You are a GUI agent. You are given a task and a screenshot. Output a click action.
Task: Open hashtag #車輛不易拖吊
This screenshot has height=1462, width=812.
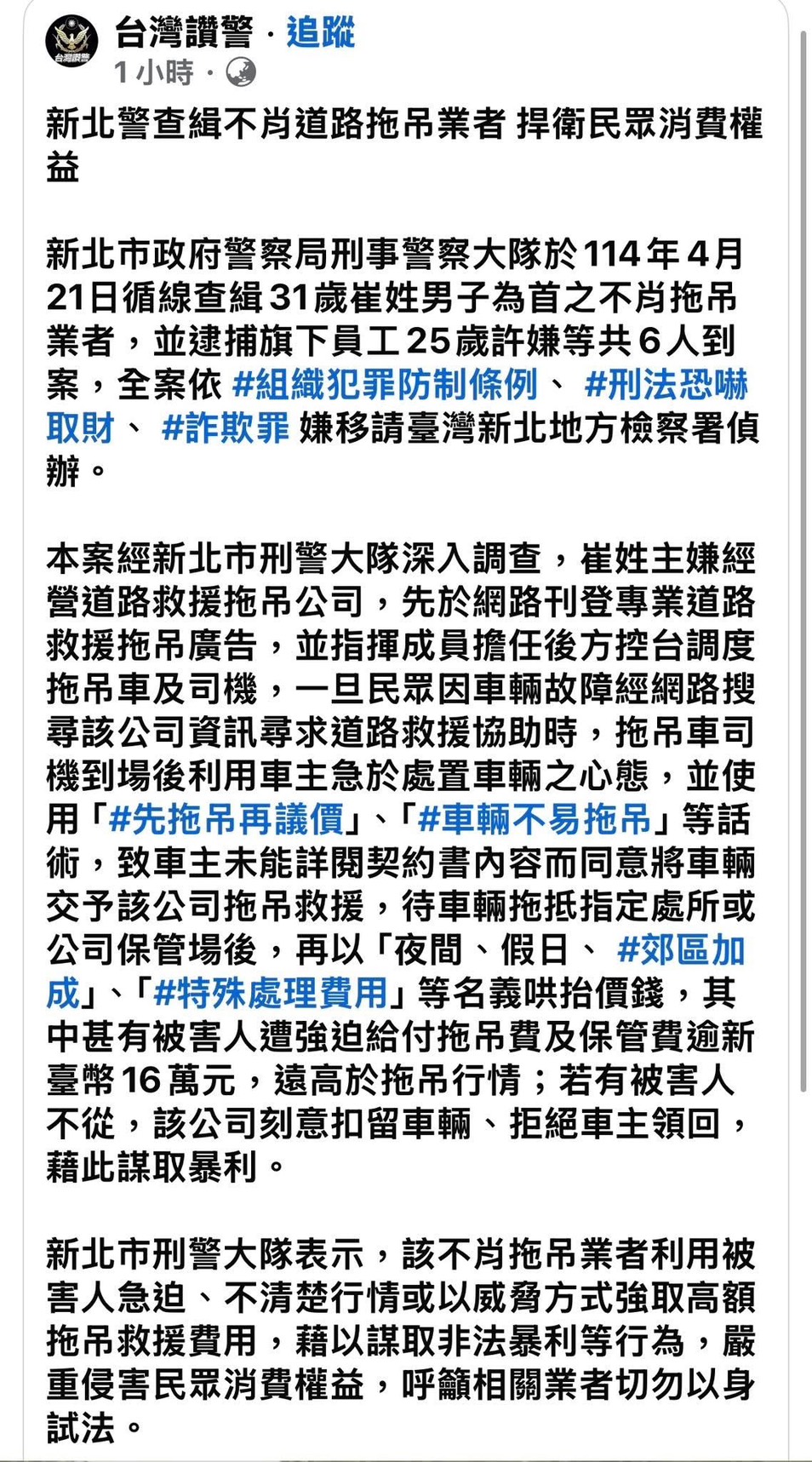(535, 819)
